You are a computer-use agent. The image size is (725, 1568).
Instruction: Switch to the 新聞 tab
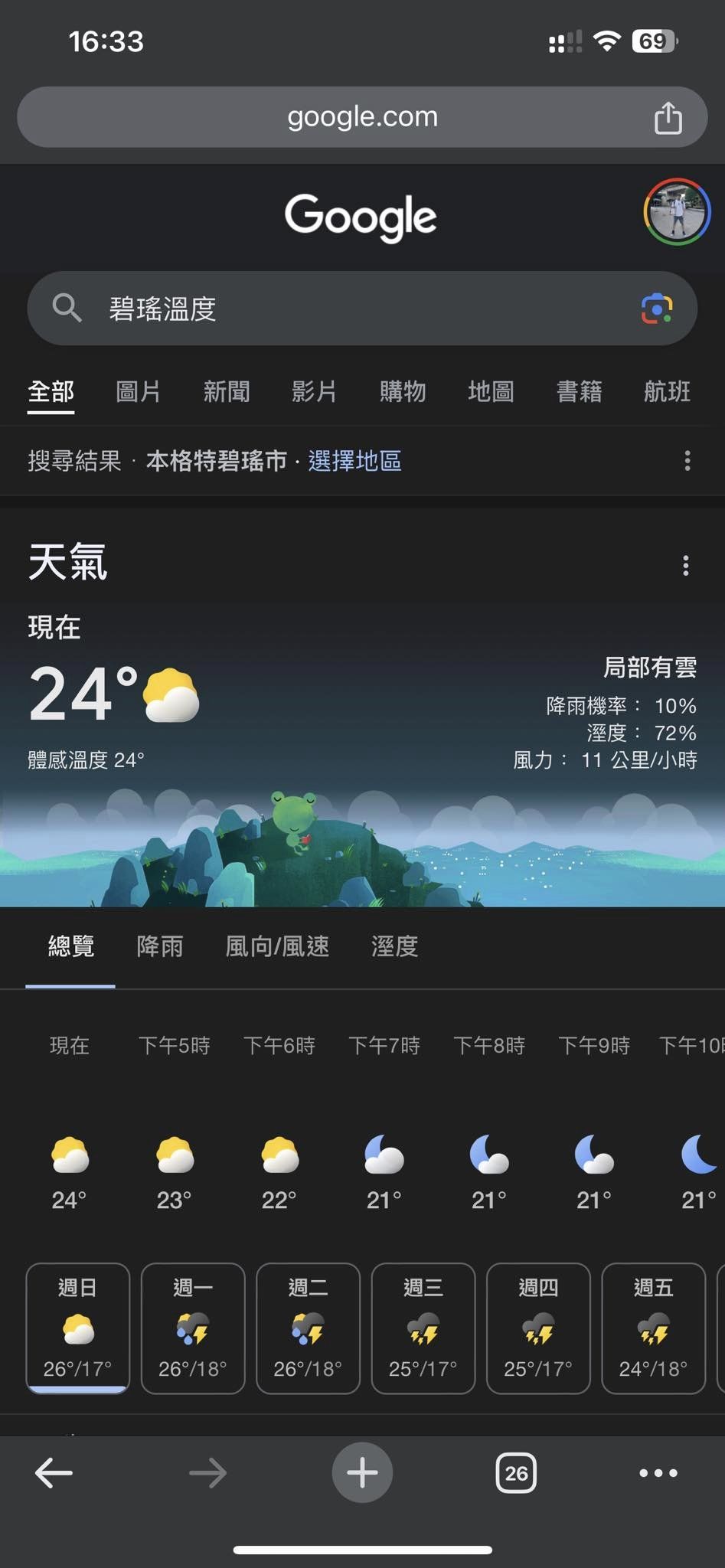click(x=227, y=391)
